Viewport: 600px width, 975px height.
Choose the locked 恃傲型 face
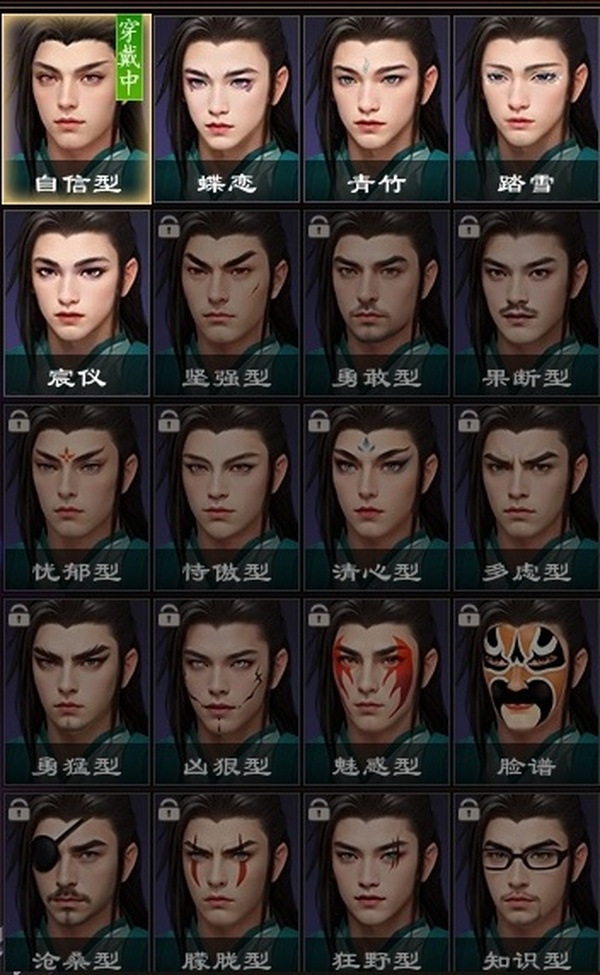pyautogui.click(x=227, y=495)
